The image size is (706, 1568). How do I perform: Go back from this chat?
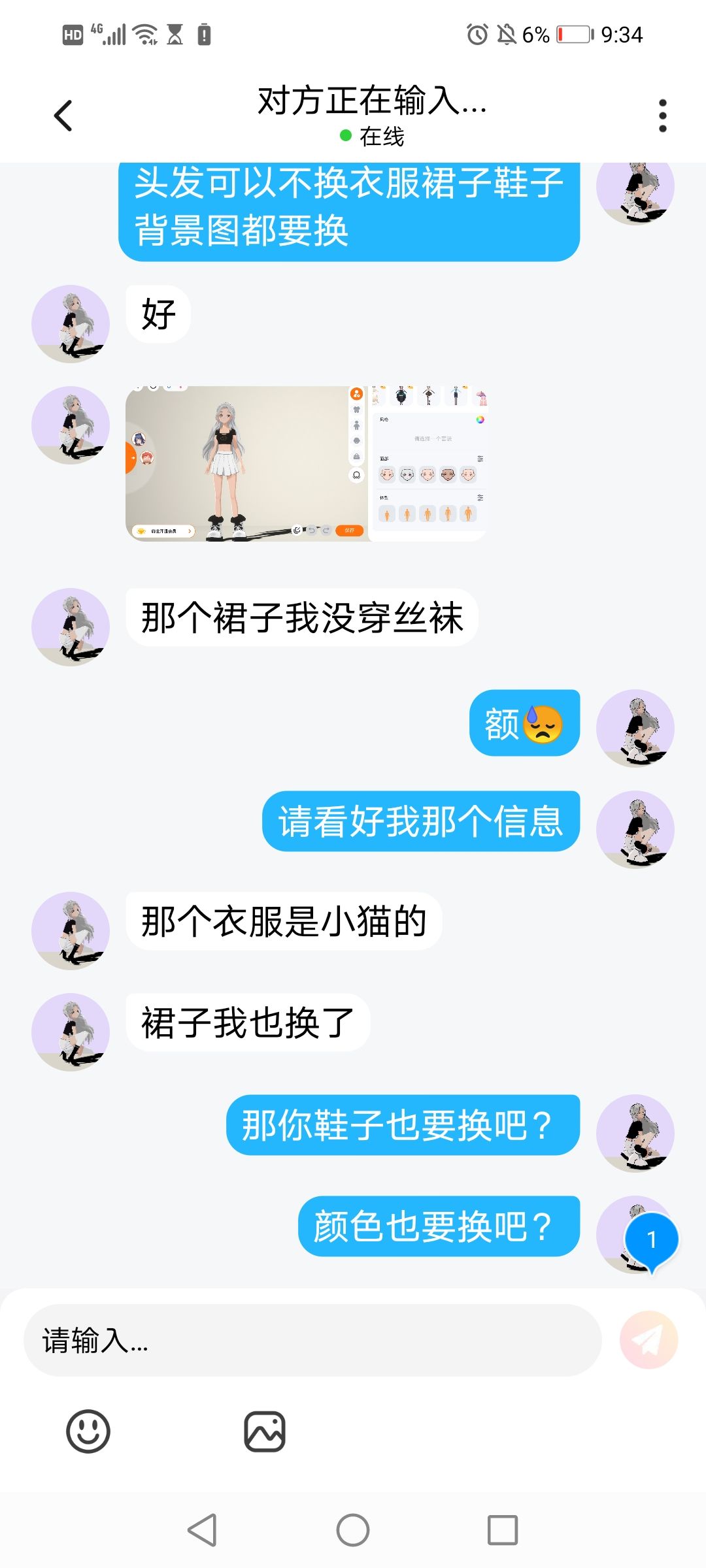[63, 116]
